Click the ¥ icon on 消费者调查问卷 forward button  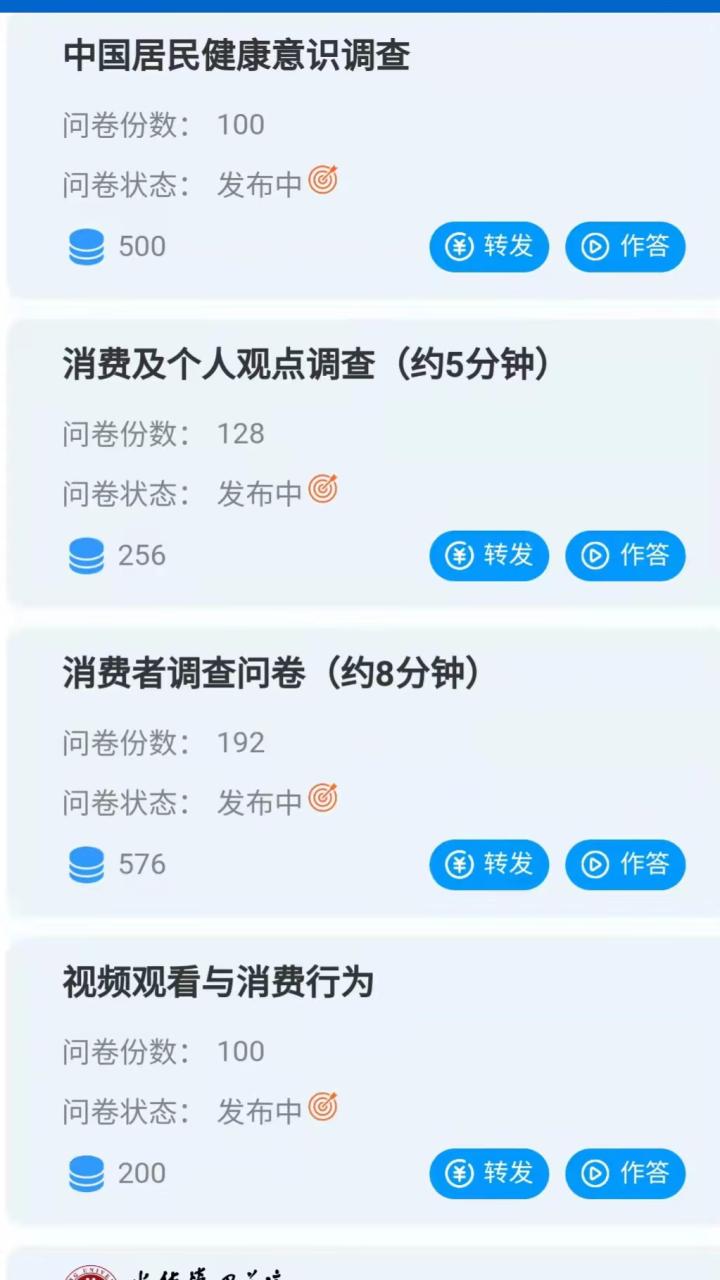(458, 865)
